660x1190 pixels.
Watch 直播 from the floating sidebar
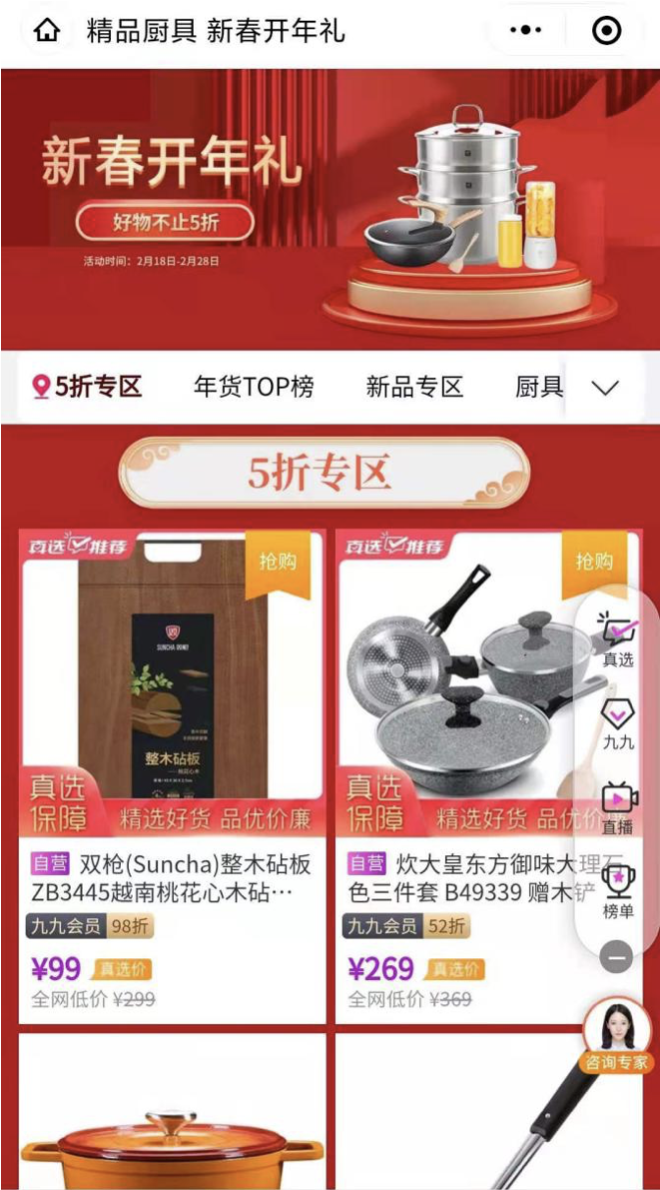tap(618, 808)
